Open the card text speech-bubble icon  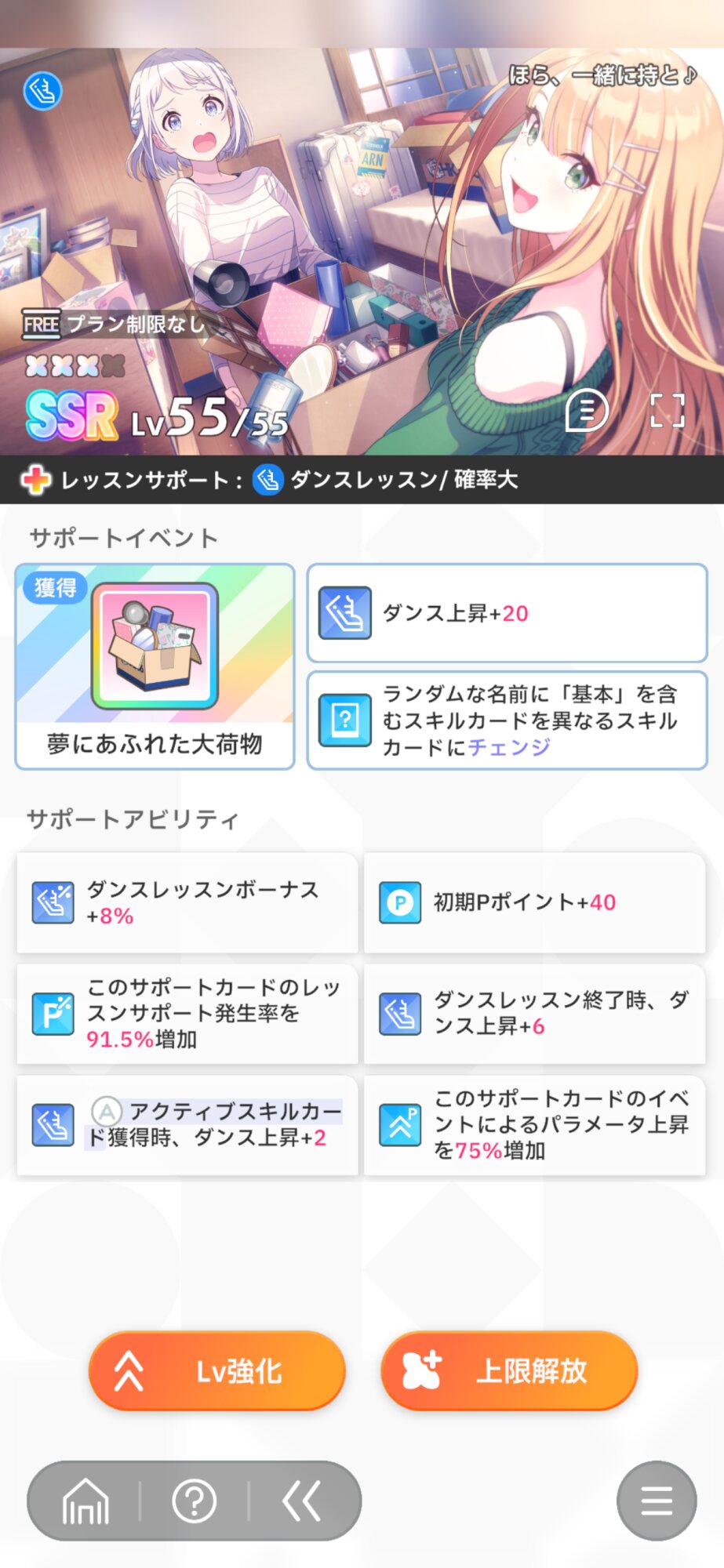tap(587, 410)
